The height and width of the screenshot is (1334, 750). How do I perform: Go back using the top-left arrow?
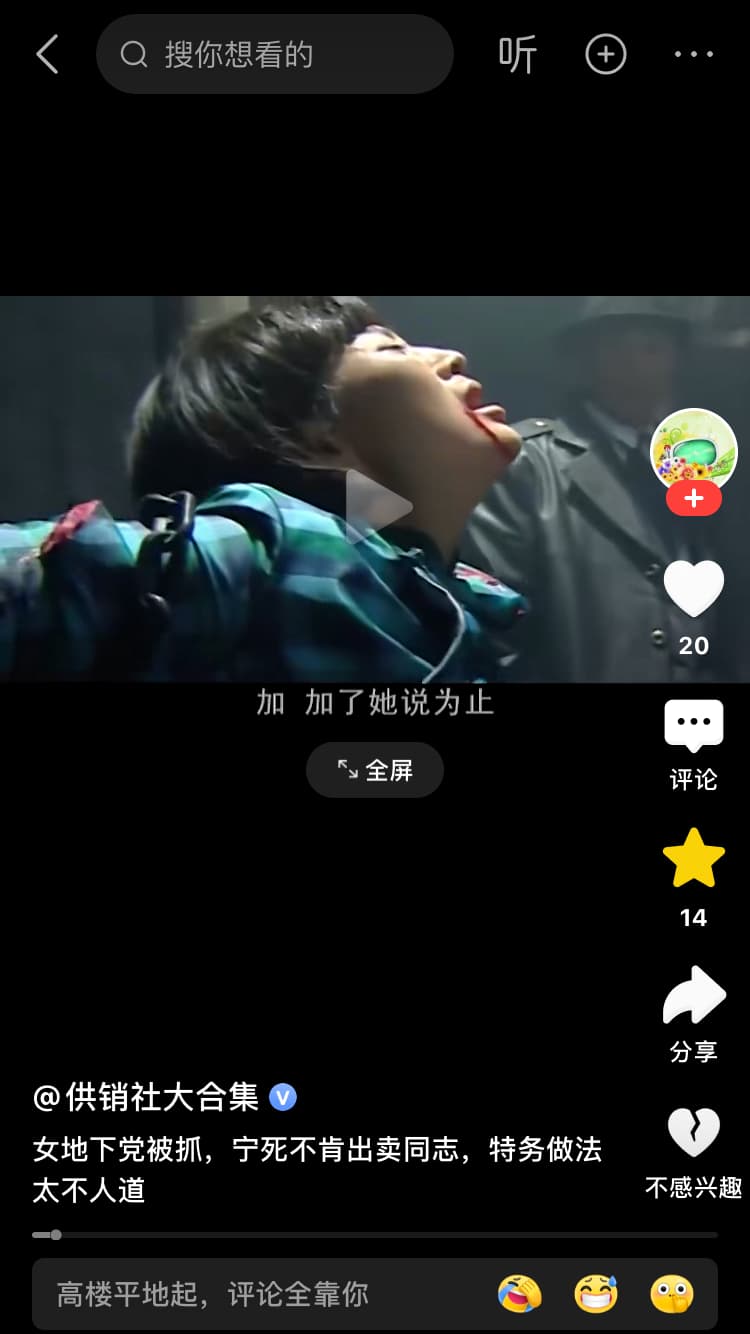[47, 54]
